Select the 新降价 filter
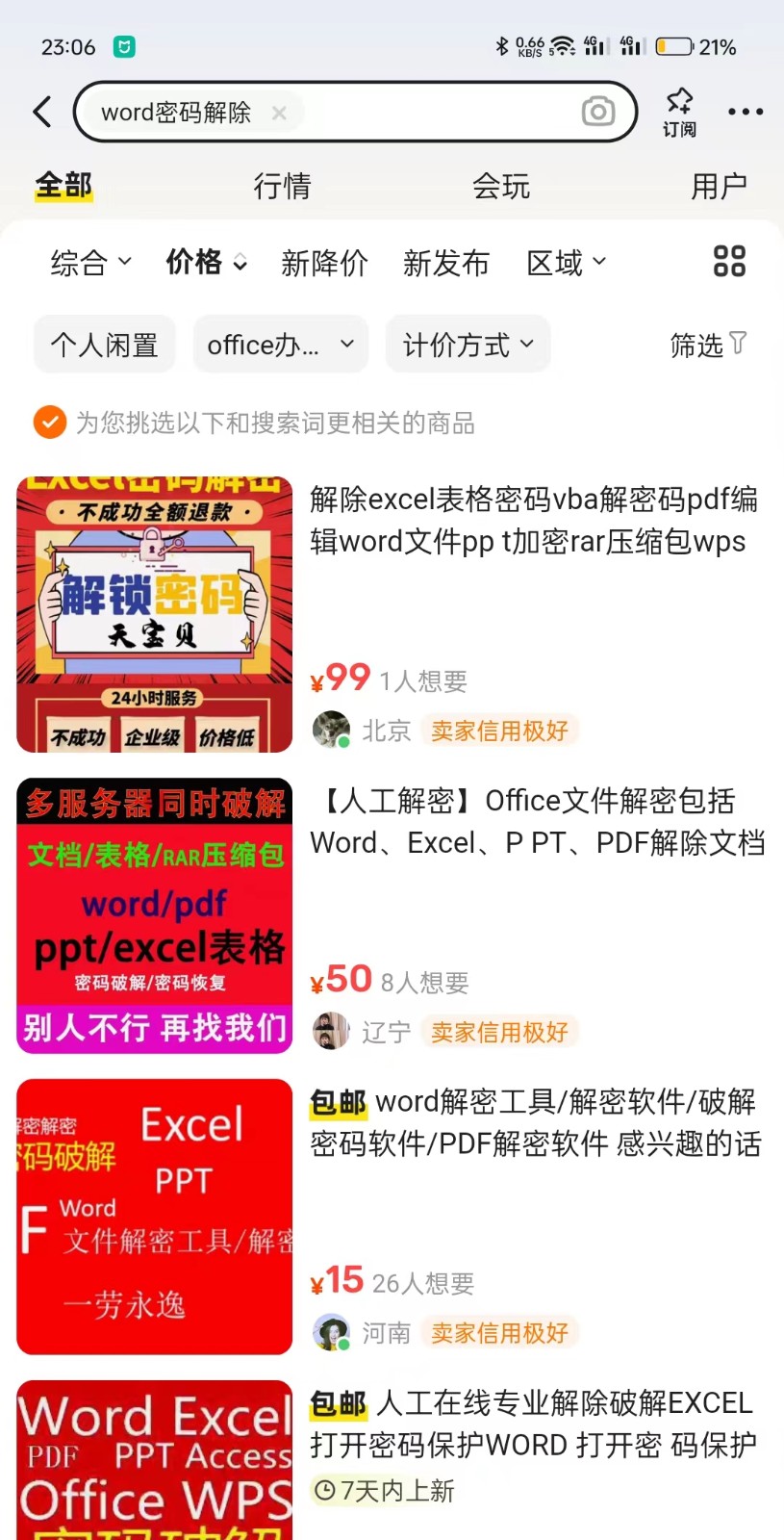Screen dimensions: 784x1540 [x=324, y=262]
